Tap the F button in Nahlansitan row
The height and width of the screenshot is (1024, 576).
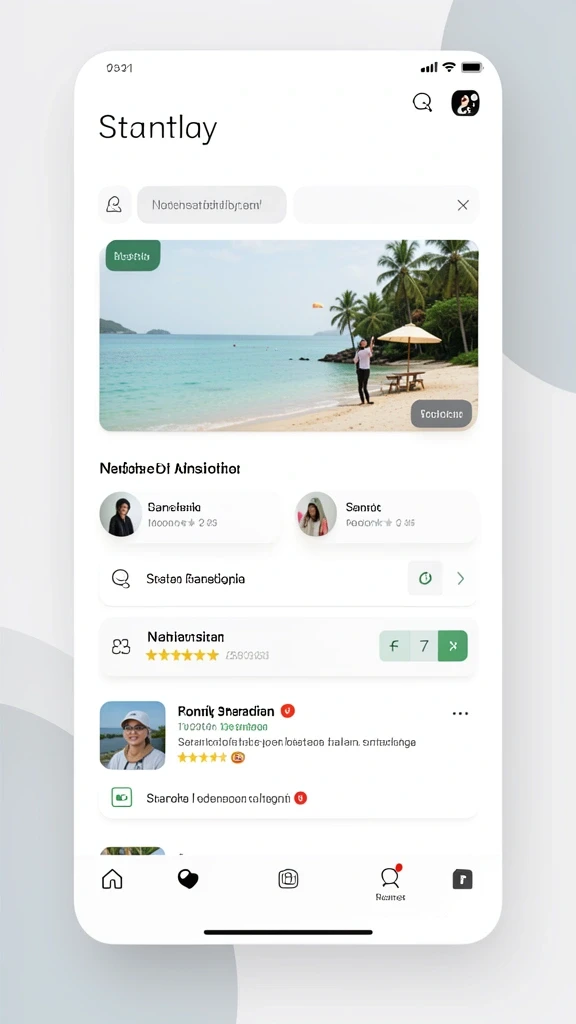pyautogui.click(x=394, y=646)
